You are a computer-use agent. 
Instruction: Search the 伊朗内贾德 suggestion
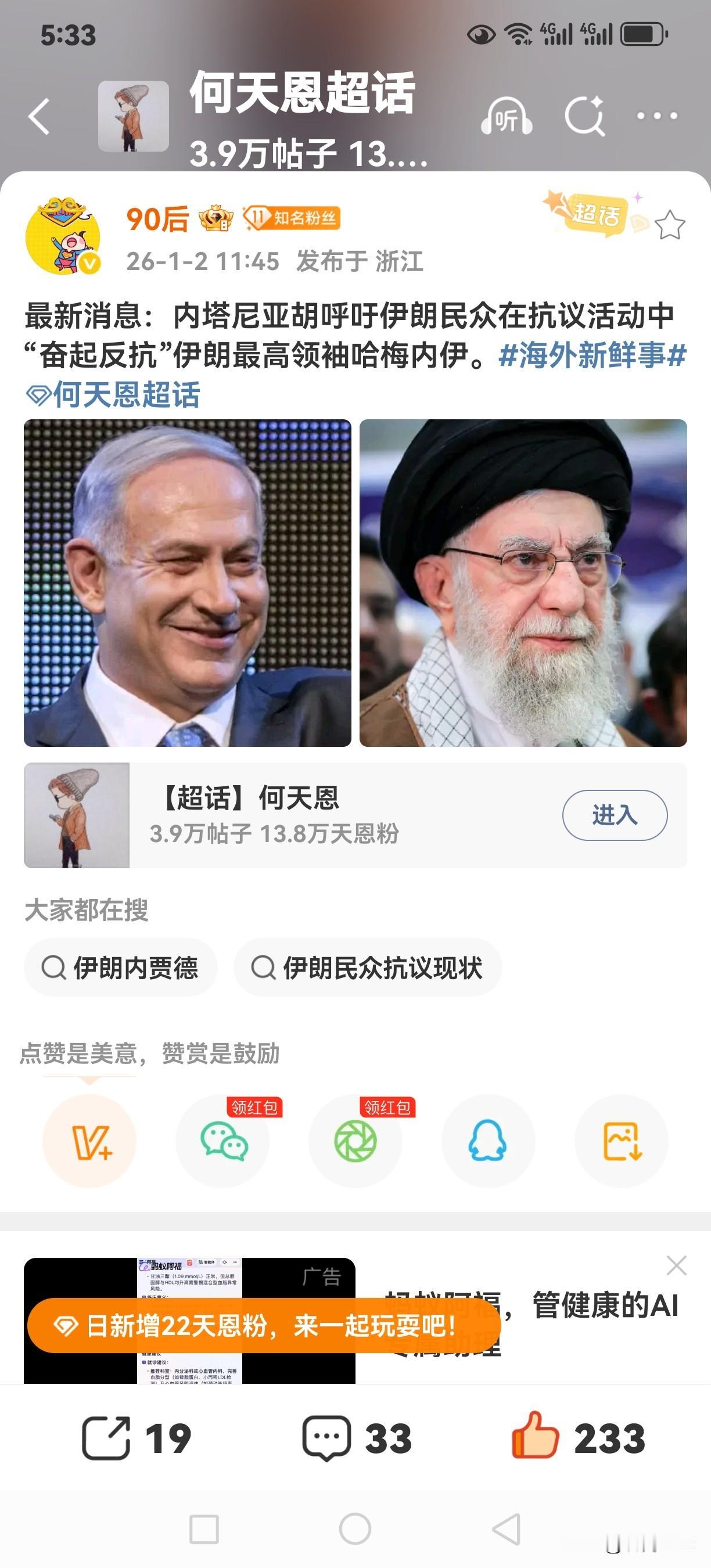[120, 966]
